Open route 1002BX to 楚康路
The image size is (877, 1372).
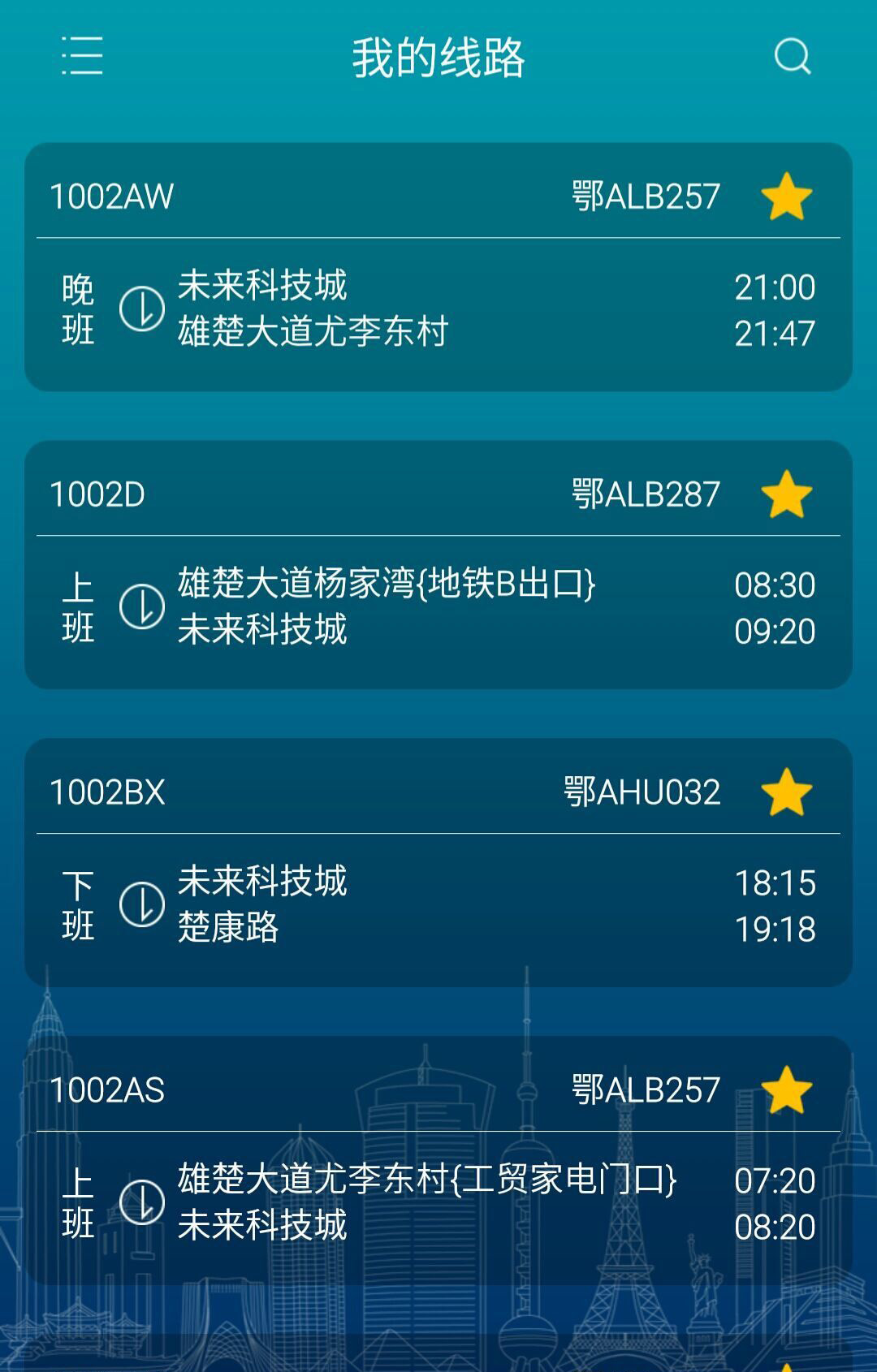point(438,905)
